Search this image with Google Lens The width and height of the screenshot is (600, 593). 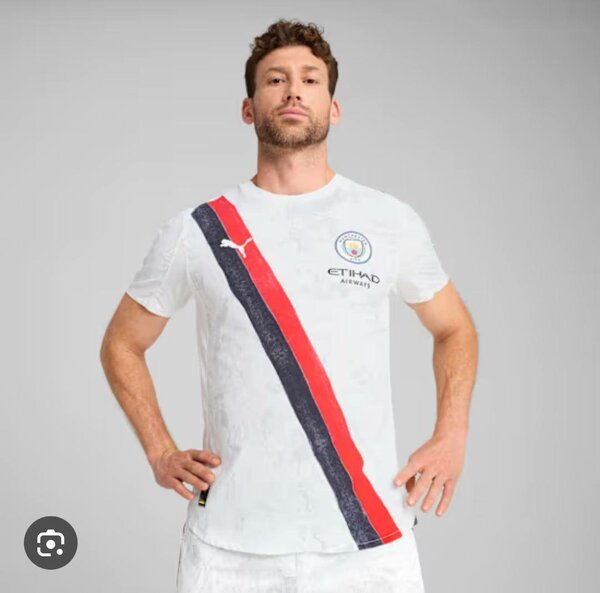click(50, 543)
